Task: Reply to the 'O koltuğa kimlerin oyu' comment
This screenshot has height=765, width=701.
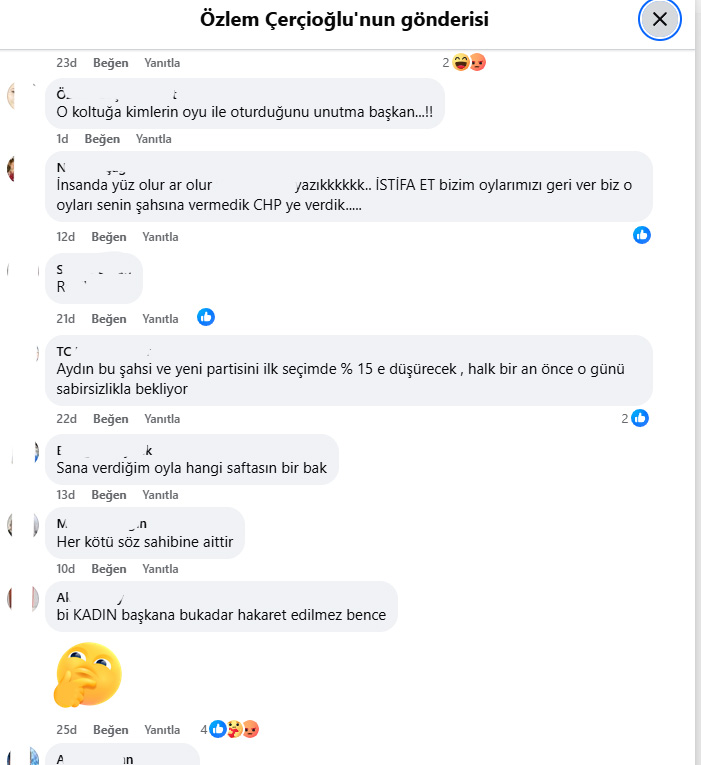Action: [x=153, y=139]
